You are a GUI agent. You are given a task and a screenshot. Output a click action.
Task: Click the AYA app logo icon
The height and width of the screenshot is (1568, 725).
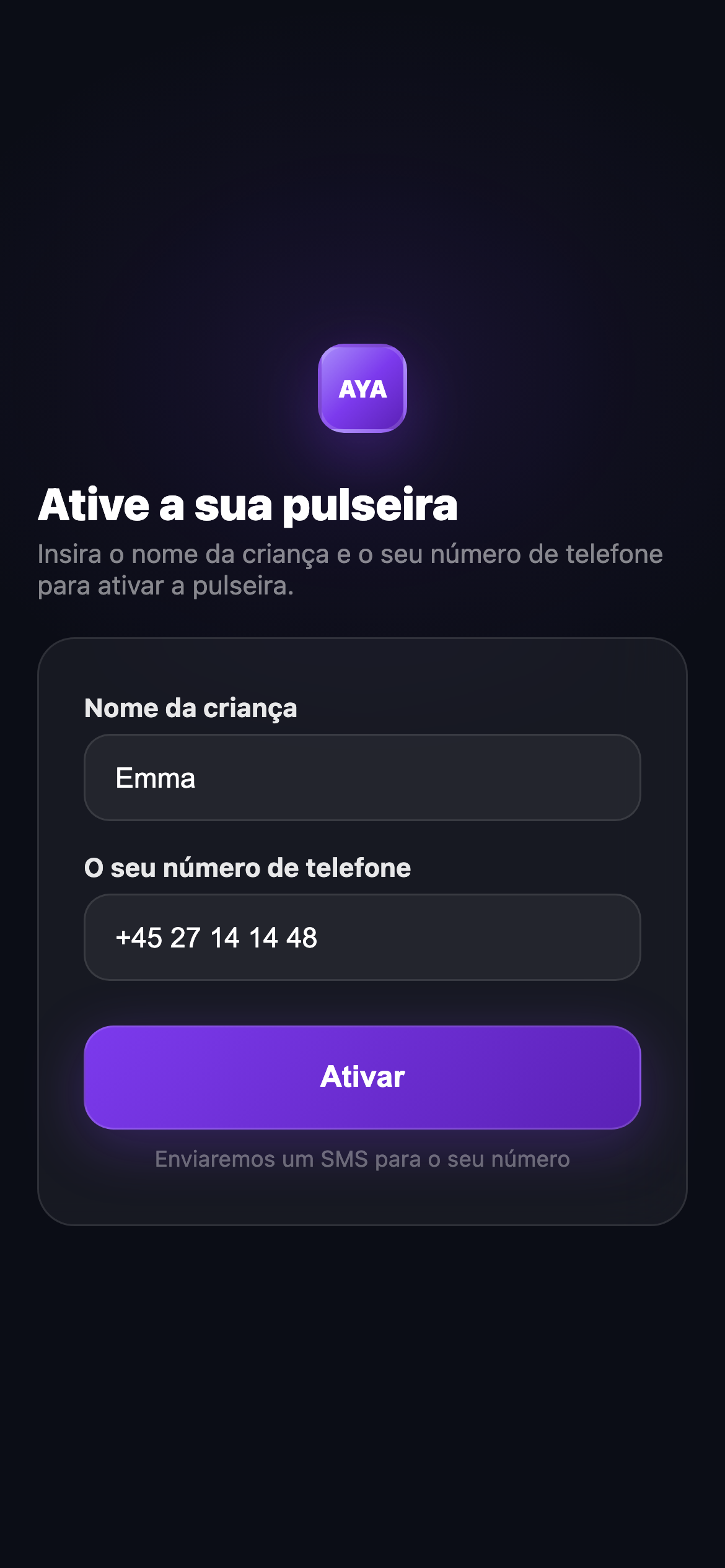coord(362,390)
